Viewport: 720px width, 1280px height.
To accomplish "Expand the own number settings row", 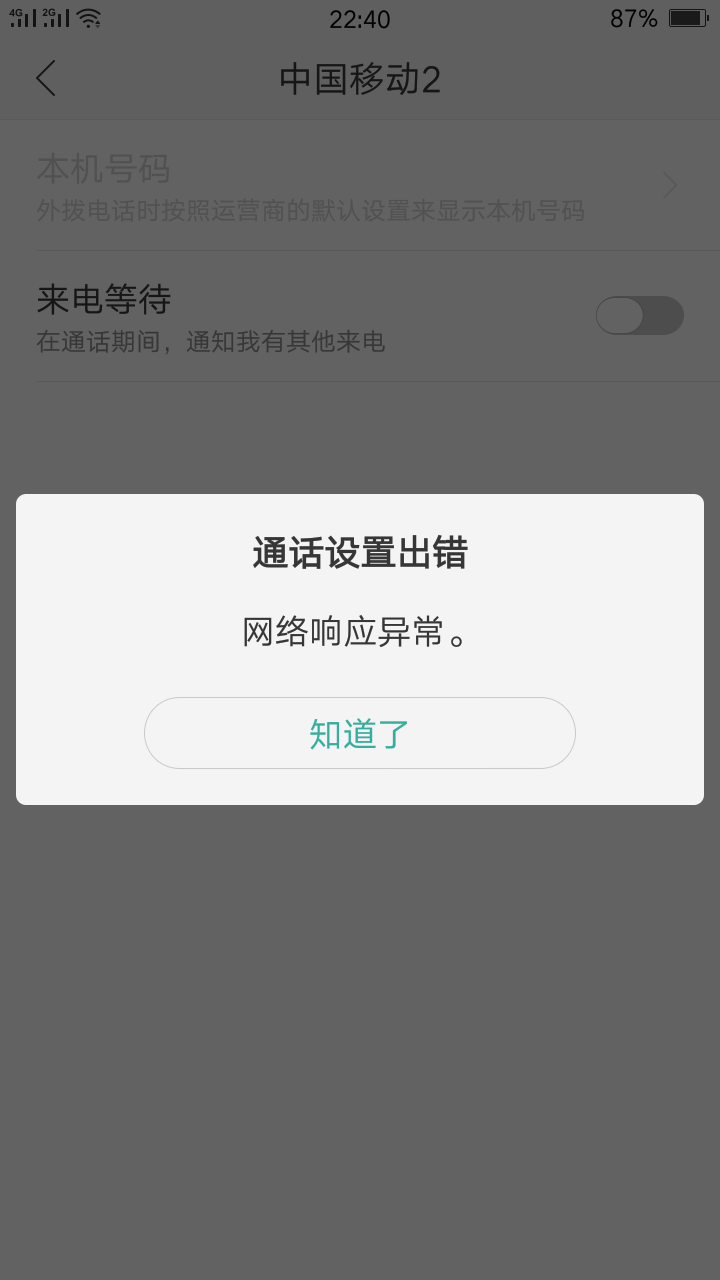I will pyautogui.click(x=360, y=185).
